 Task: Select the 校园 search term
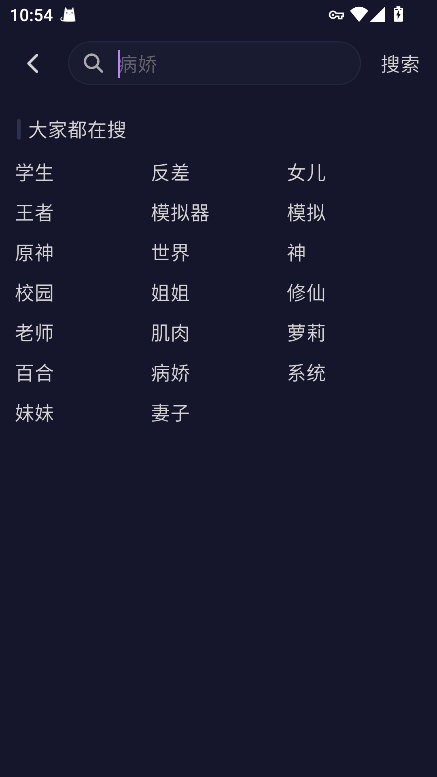[34, 293]
